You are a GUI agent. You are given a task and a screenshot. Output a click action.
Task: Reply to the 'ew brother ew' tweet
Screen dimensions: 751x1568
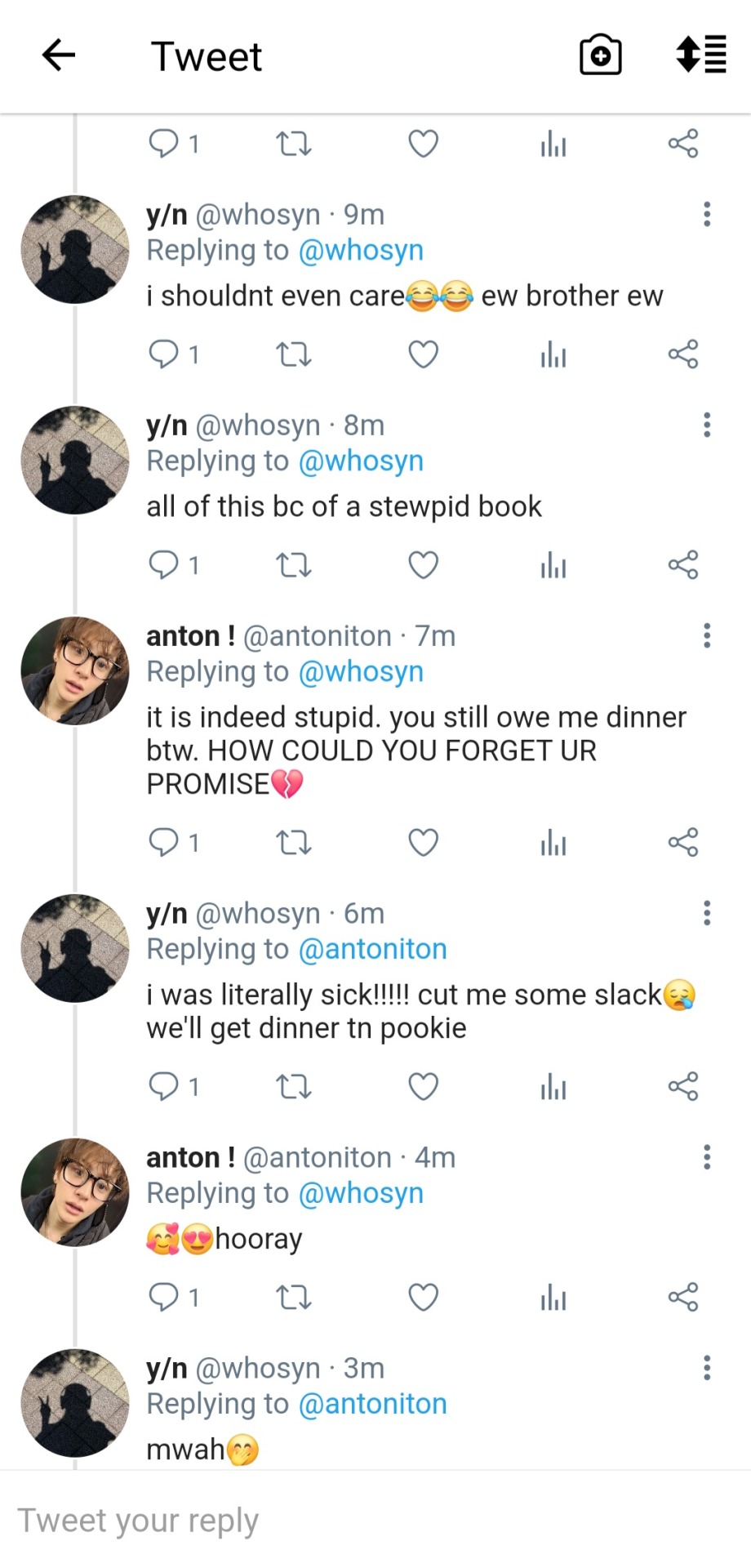(164, 354)
